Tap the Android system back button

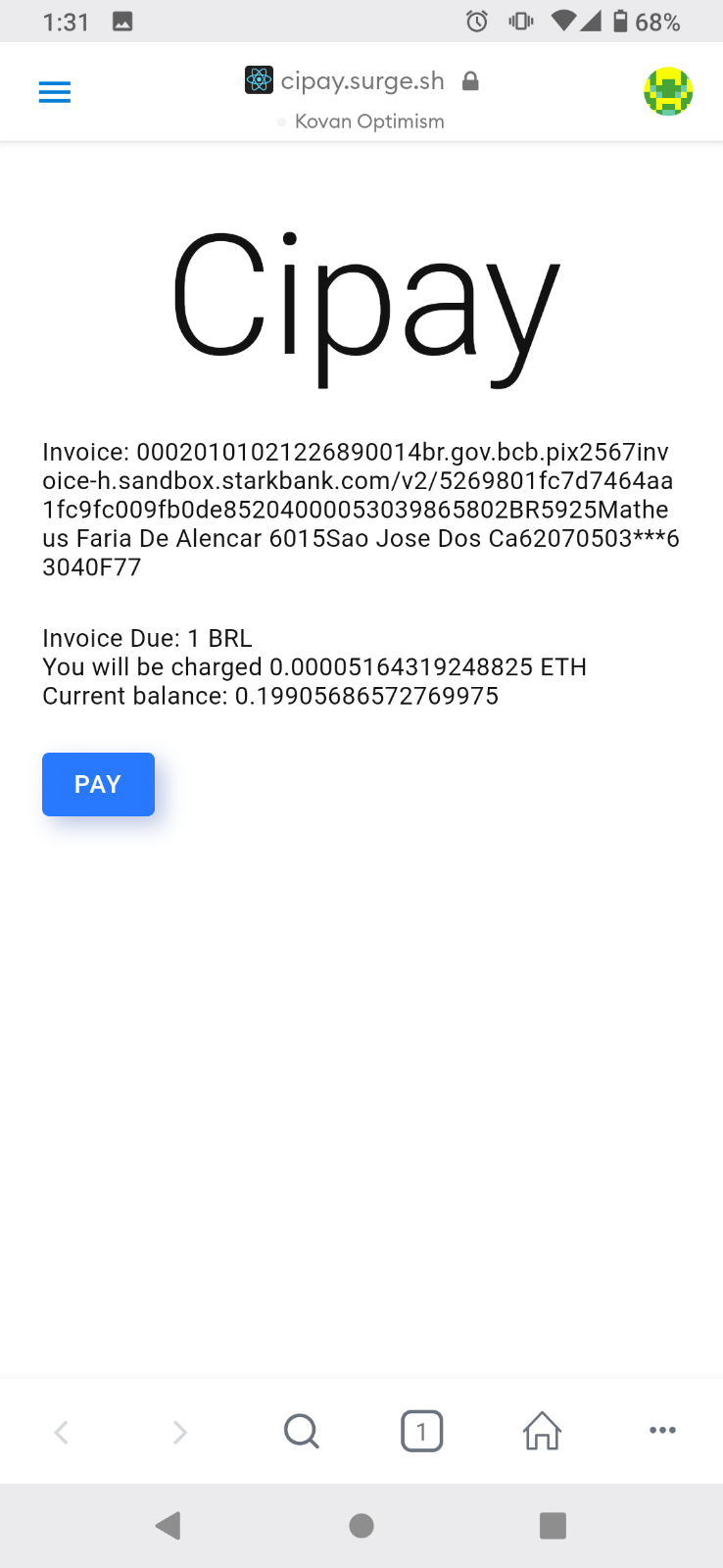[x=169, y=1525]
